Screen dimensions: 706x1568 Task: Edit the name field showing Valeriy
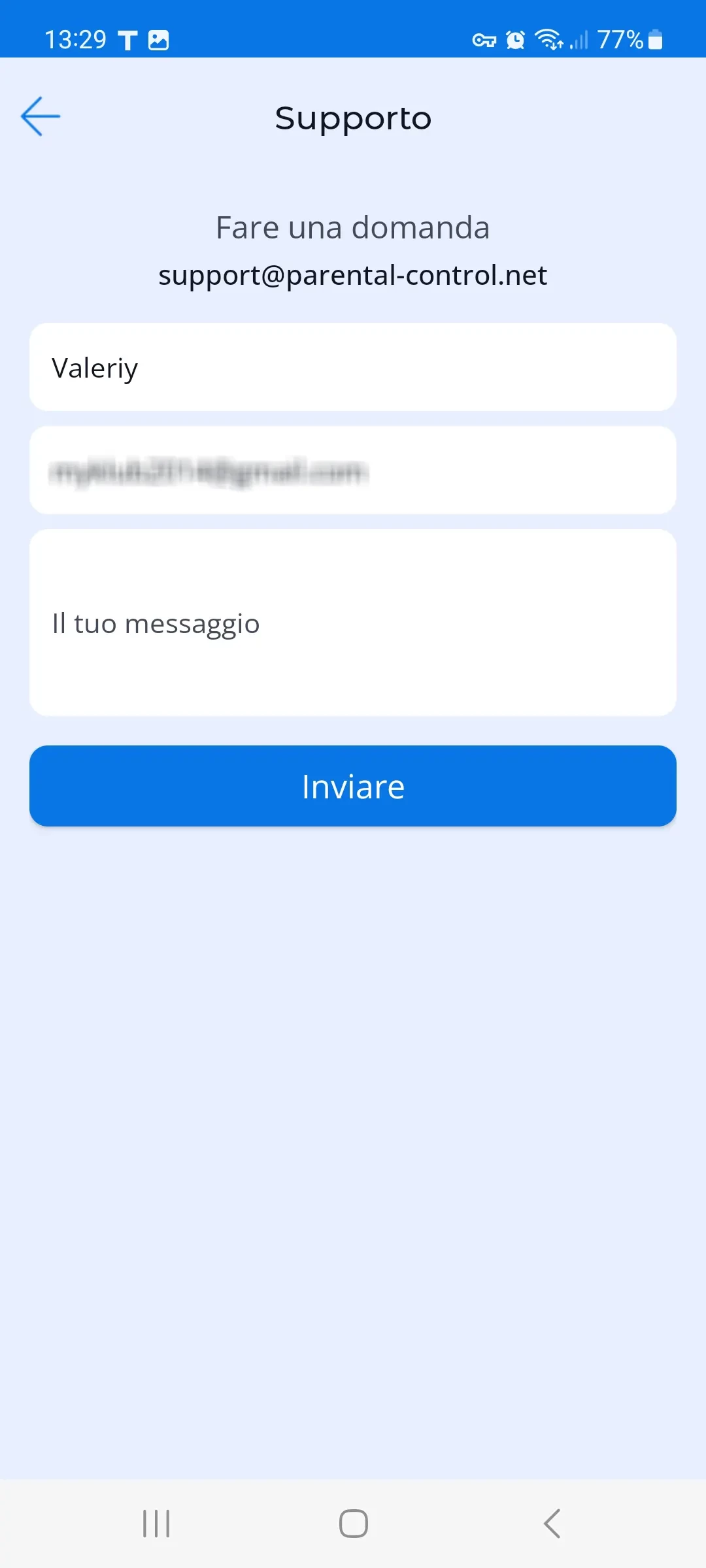click(353, 367)
